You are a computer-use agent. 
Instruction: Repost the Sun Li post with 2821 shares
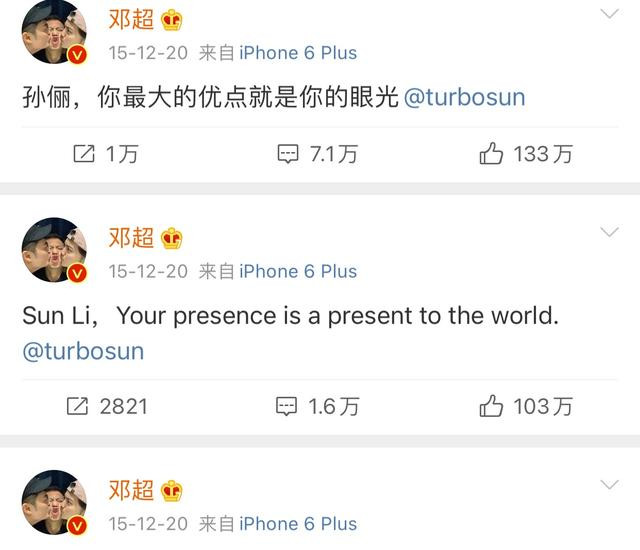[107, 406]
